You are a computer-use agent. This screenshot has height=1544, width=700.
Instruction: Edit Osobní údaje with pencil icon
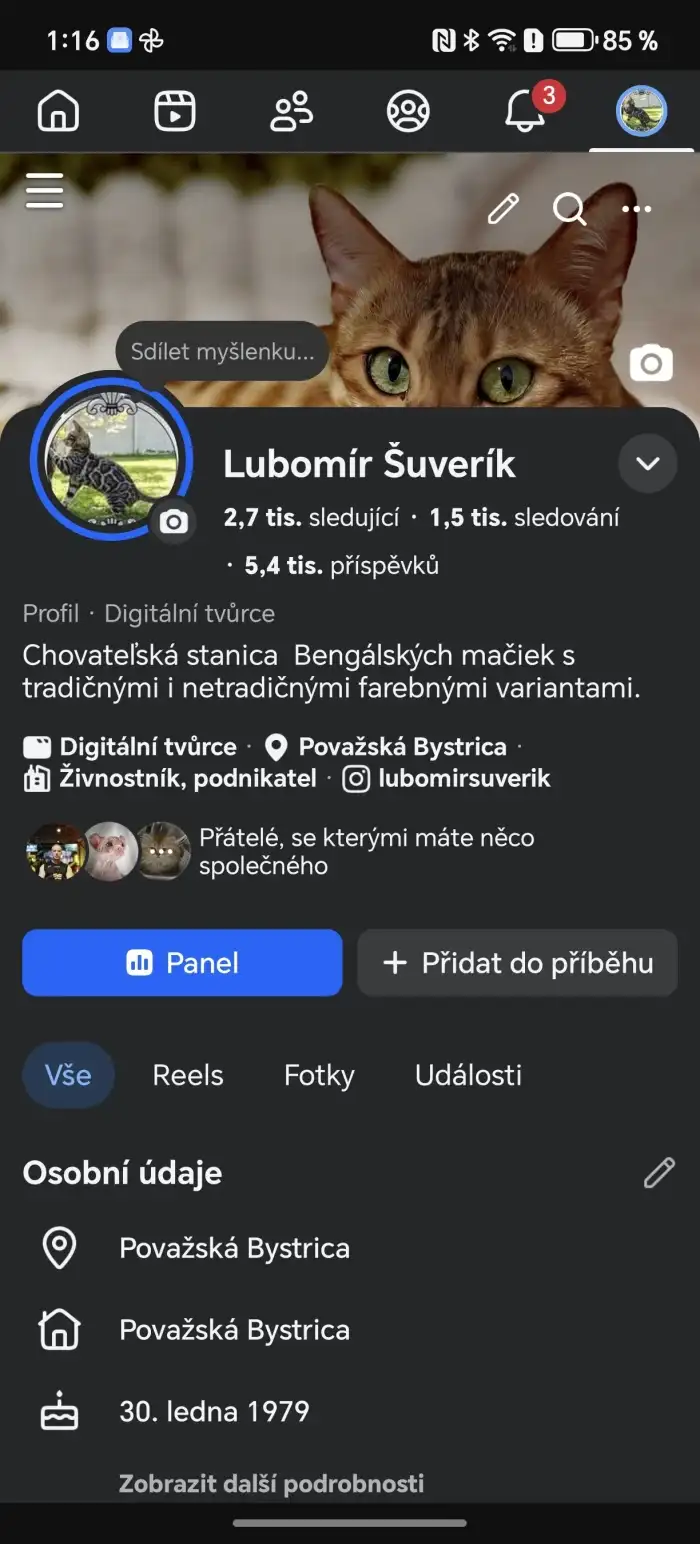click(x=659, y=1173)
